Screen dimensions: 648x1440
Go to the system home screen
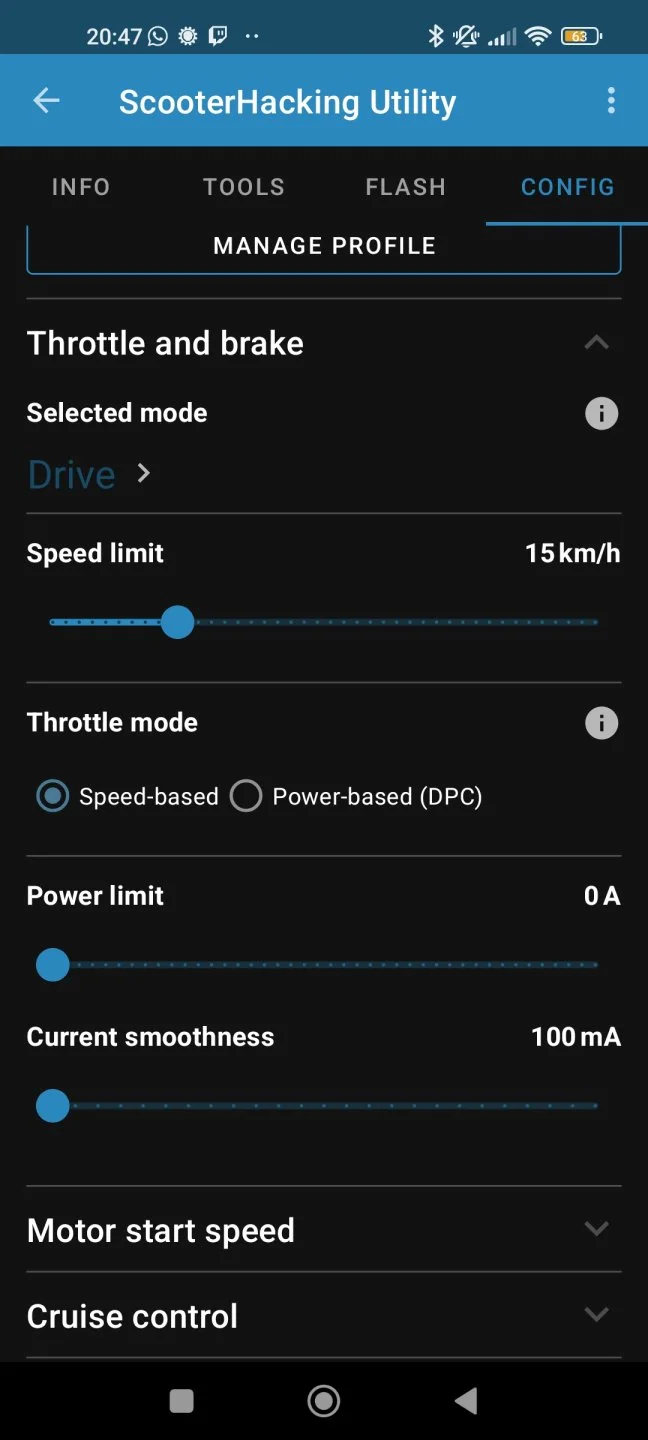[x=324, y=1401]
